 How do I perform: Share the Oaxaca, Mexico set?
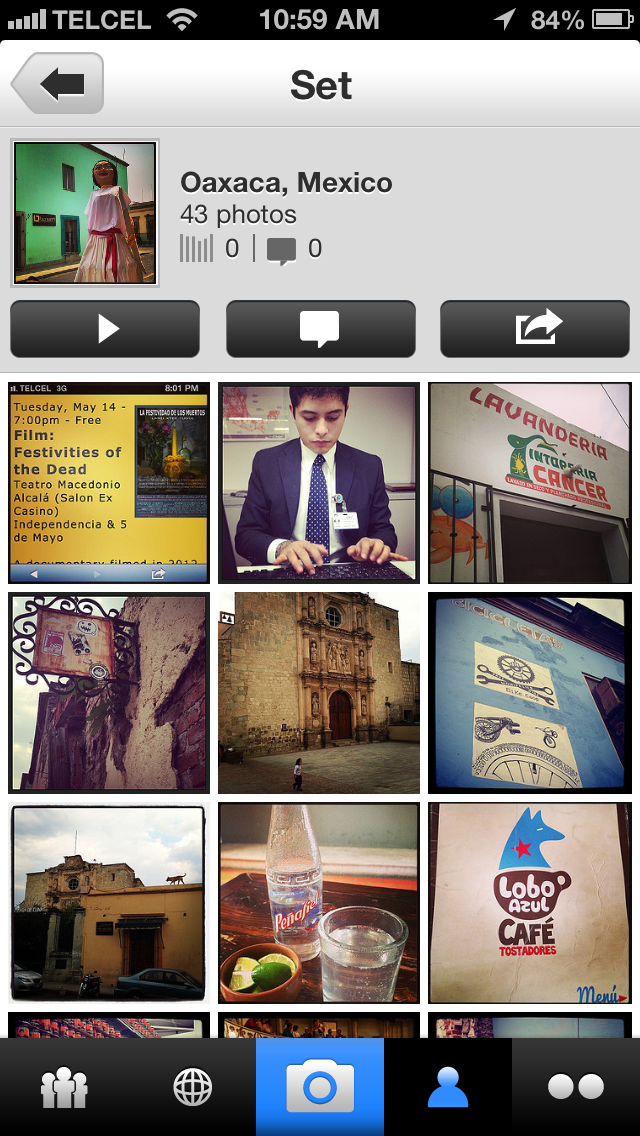pos(535,329)
